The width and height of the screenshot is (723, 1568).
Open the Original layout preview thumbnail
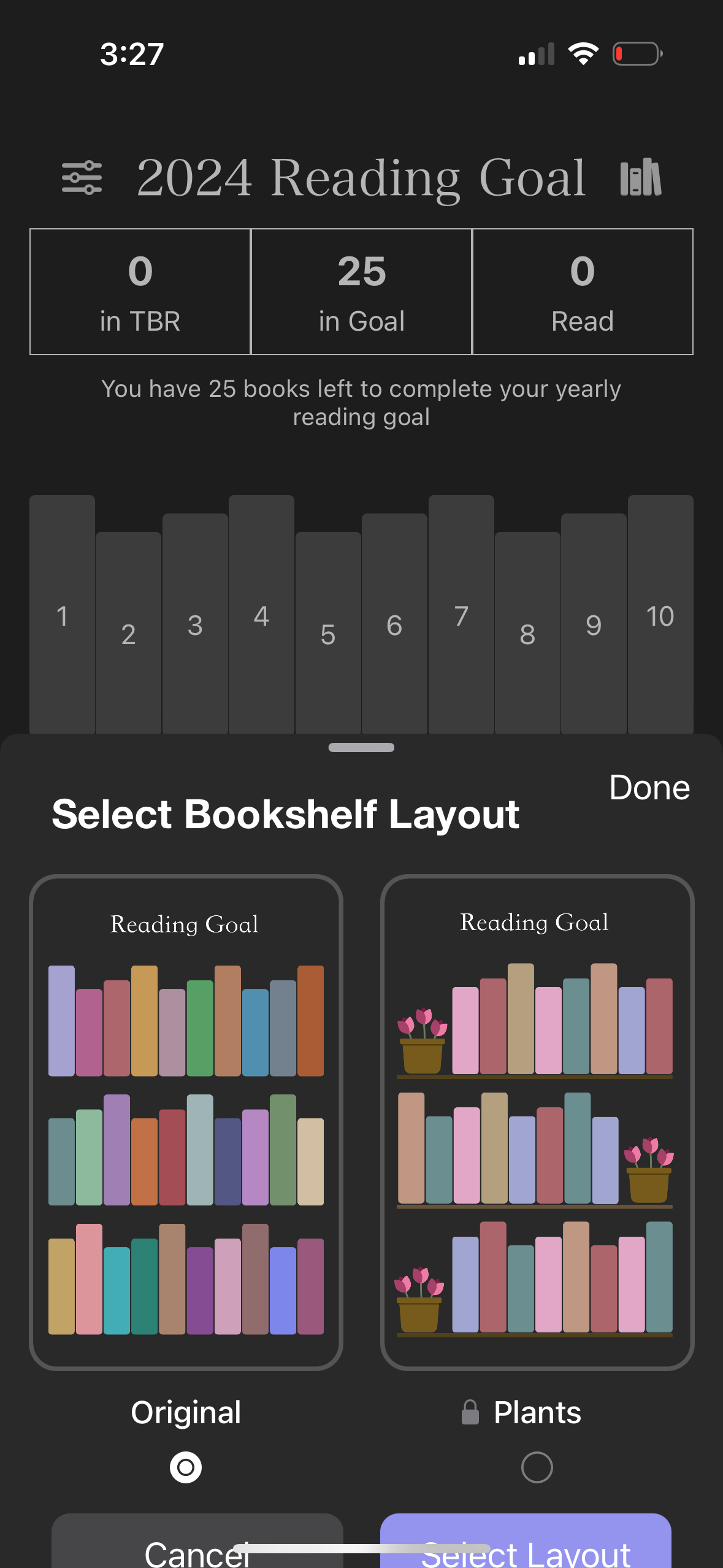click(185, 1116)
